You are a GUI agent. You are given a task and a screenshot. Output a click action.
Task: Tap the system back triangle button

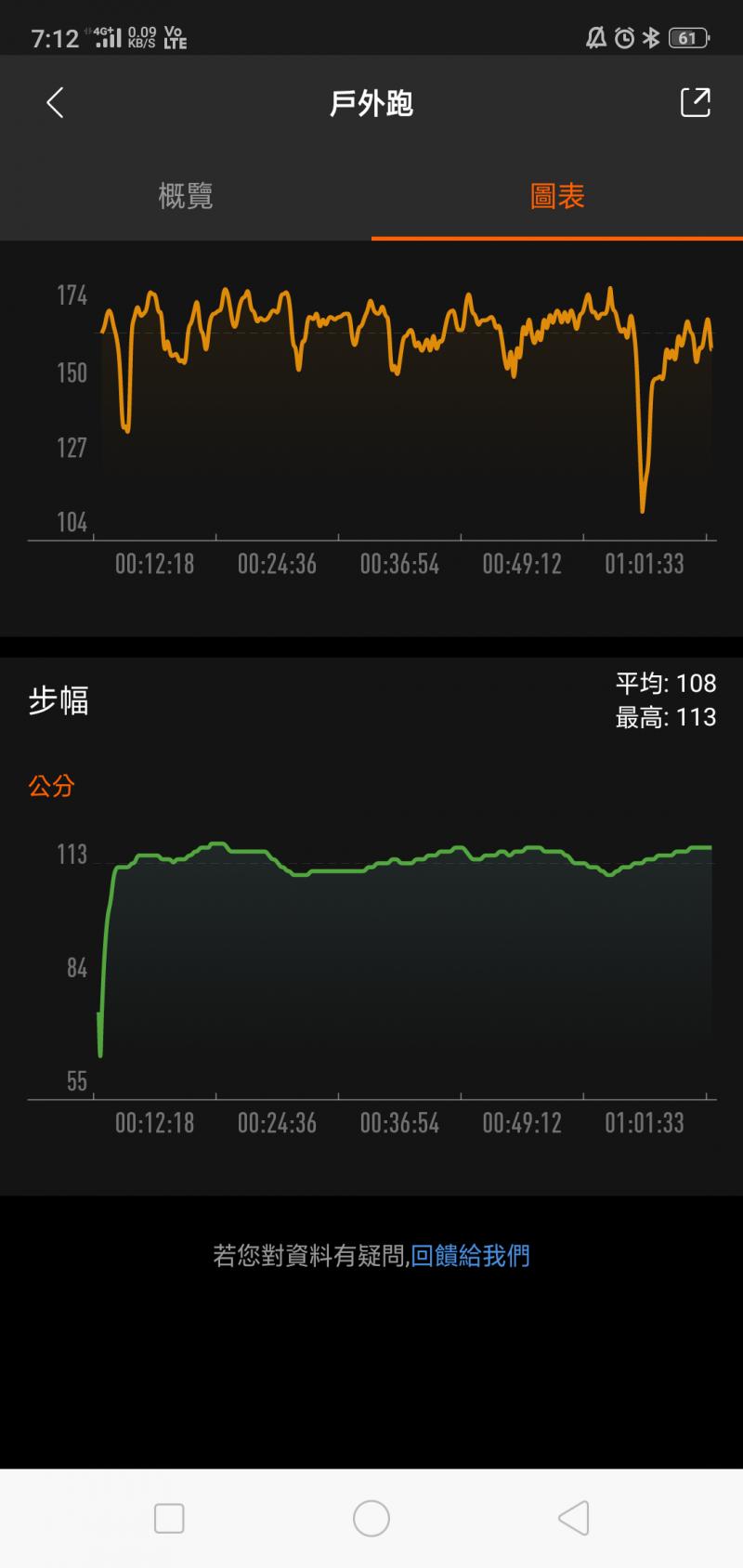[573, 1519]
